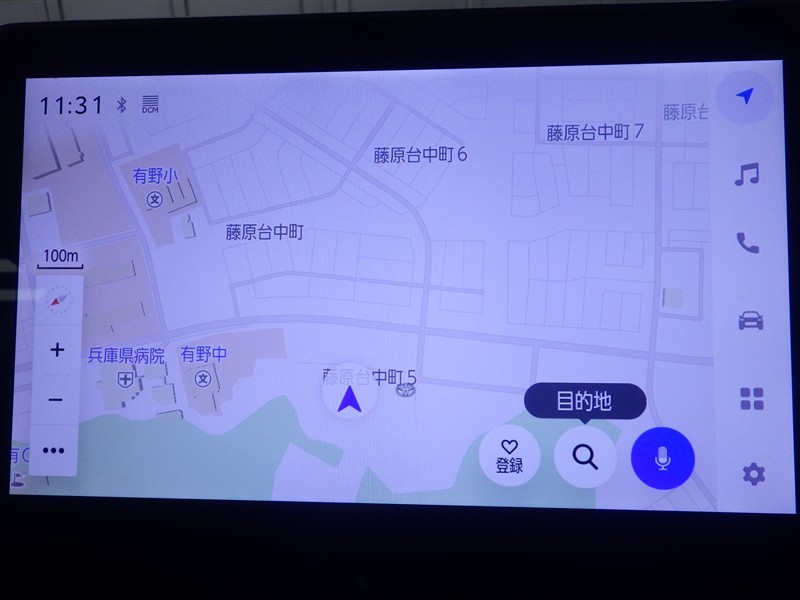Zoom out the map with minus
This screenshot has width=800, height=600.
click(56, 400)
